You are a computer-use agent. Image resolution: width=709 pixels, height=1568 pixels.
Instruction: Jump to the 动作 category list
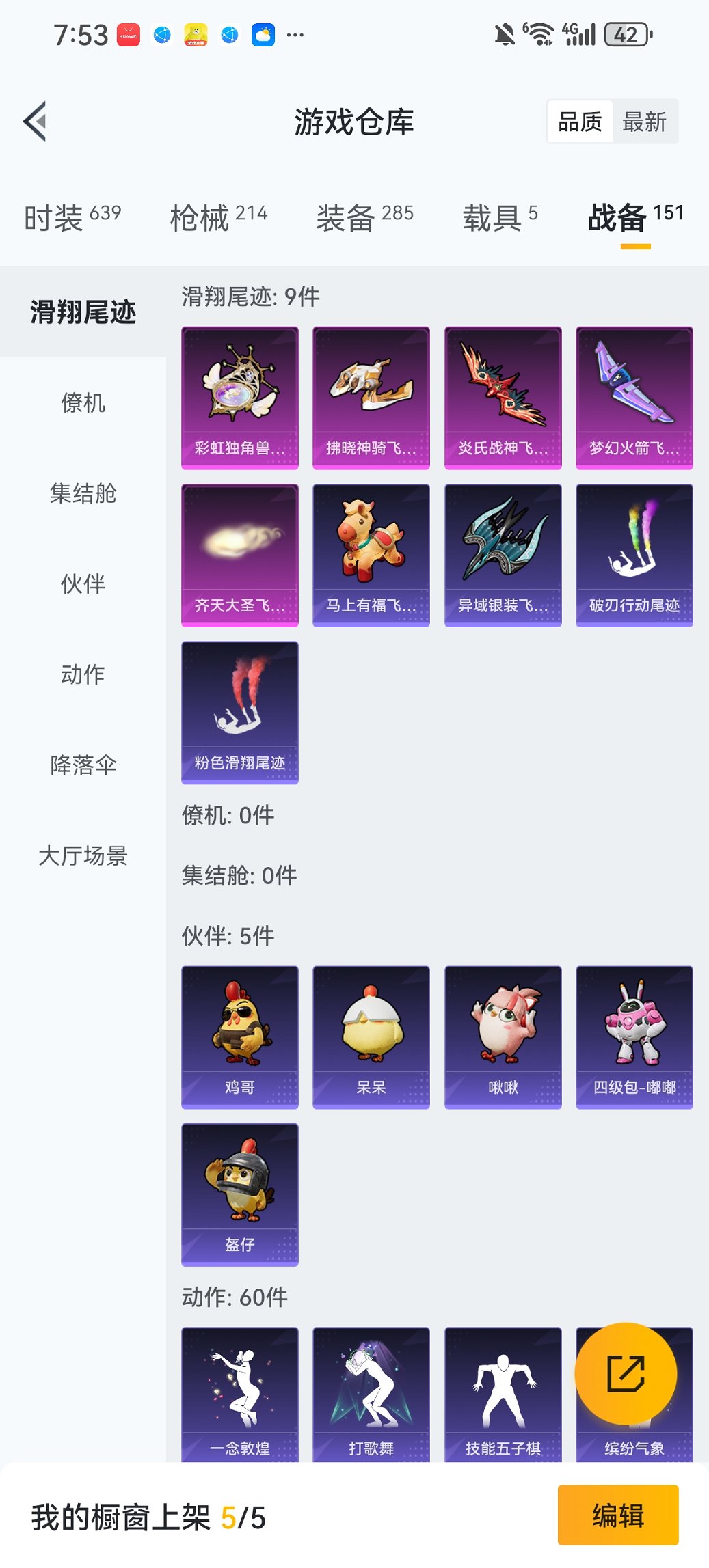click(x=82, y=674)
